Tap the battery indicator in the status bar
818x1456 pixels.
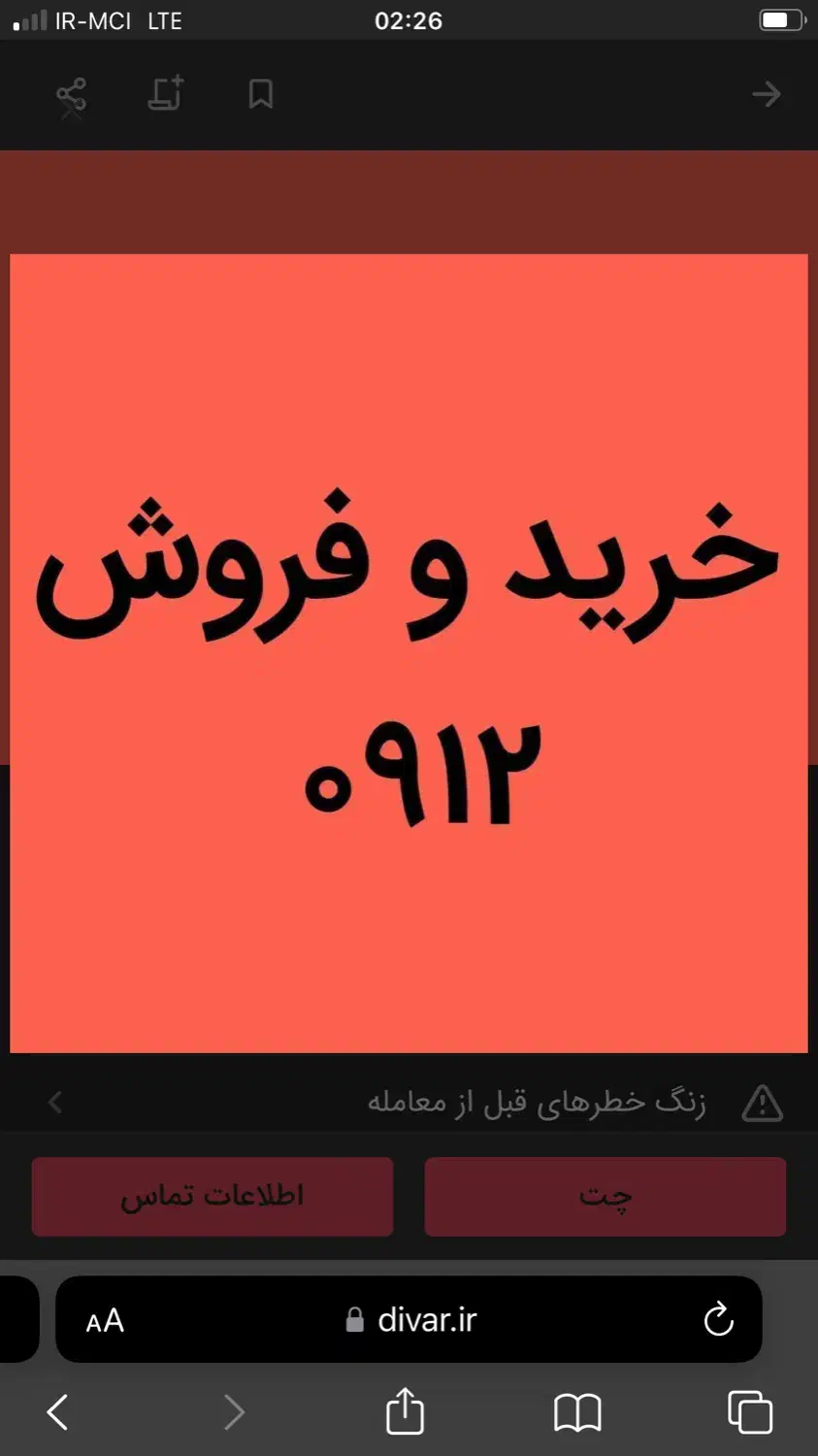tap(779, 19)
